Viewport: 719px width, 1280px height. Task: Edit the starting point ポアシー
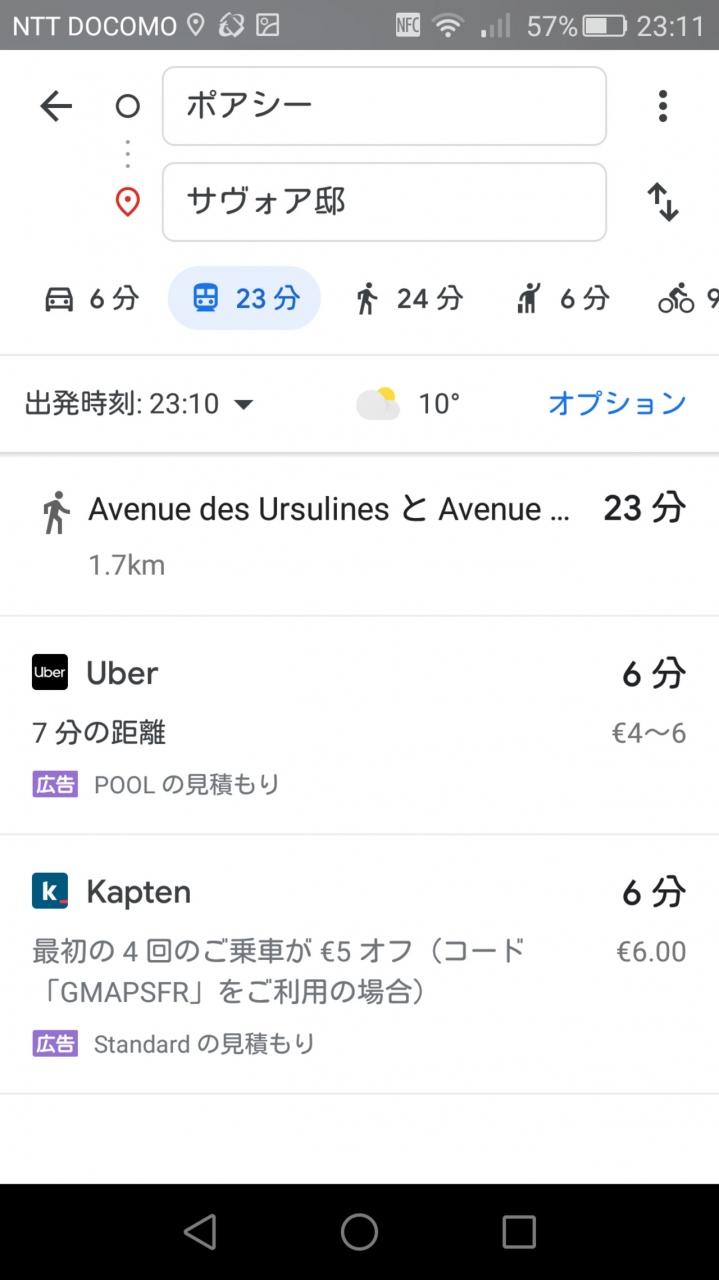click(384, 106)
